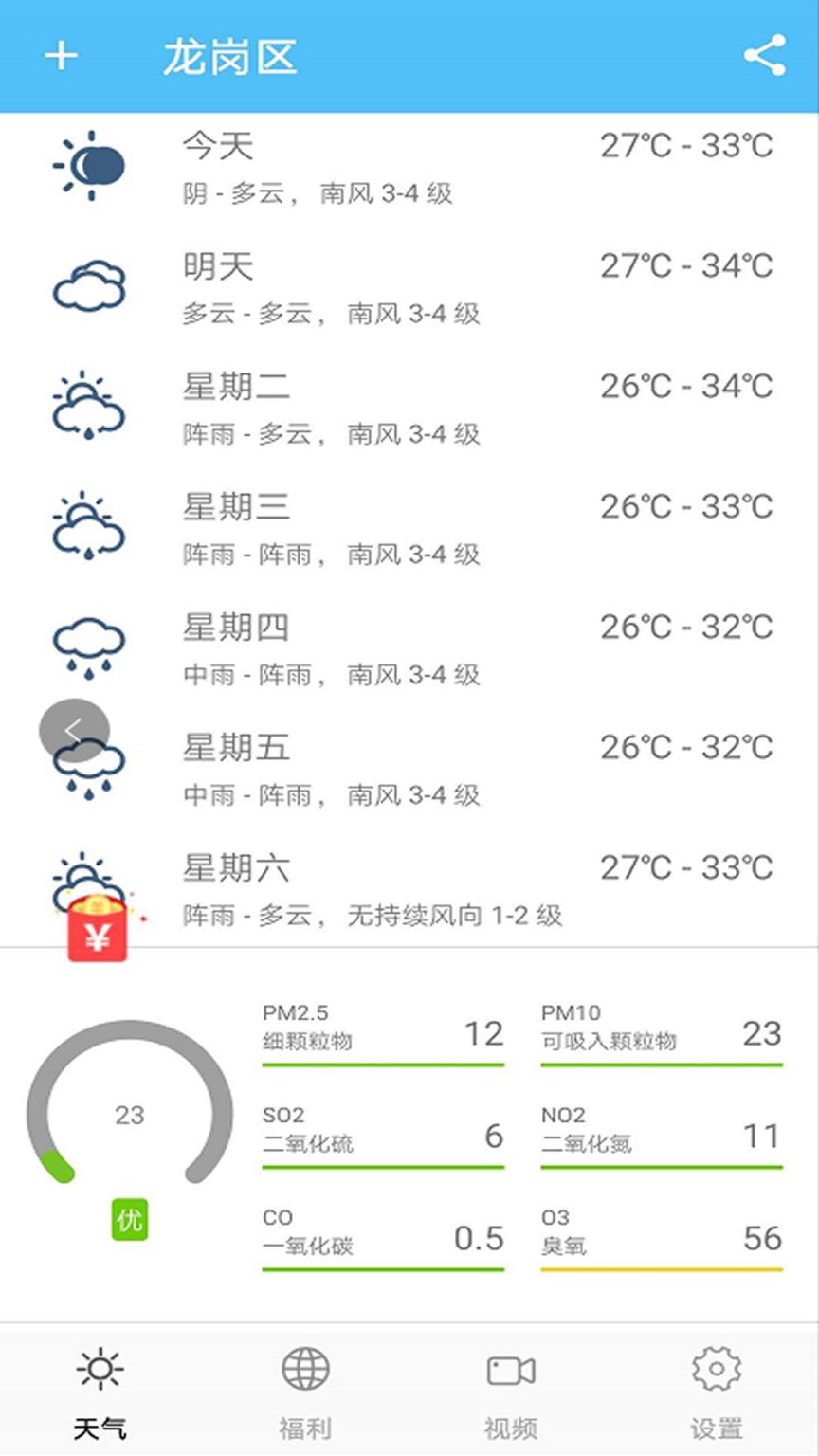This screenshot has height=1456, width=819.
Task: Select today's 今天 forecast row
Action: (408, 166)
